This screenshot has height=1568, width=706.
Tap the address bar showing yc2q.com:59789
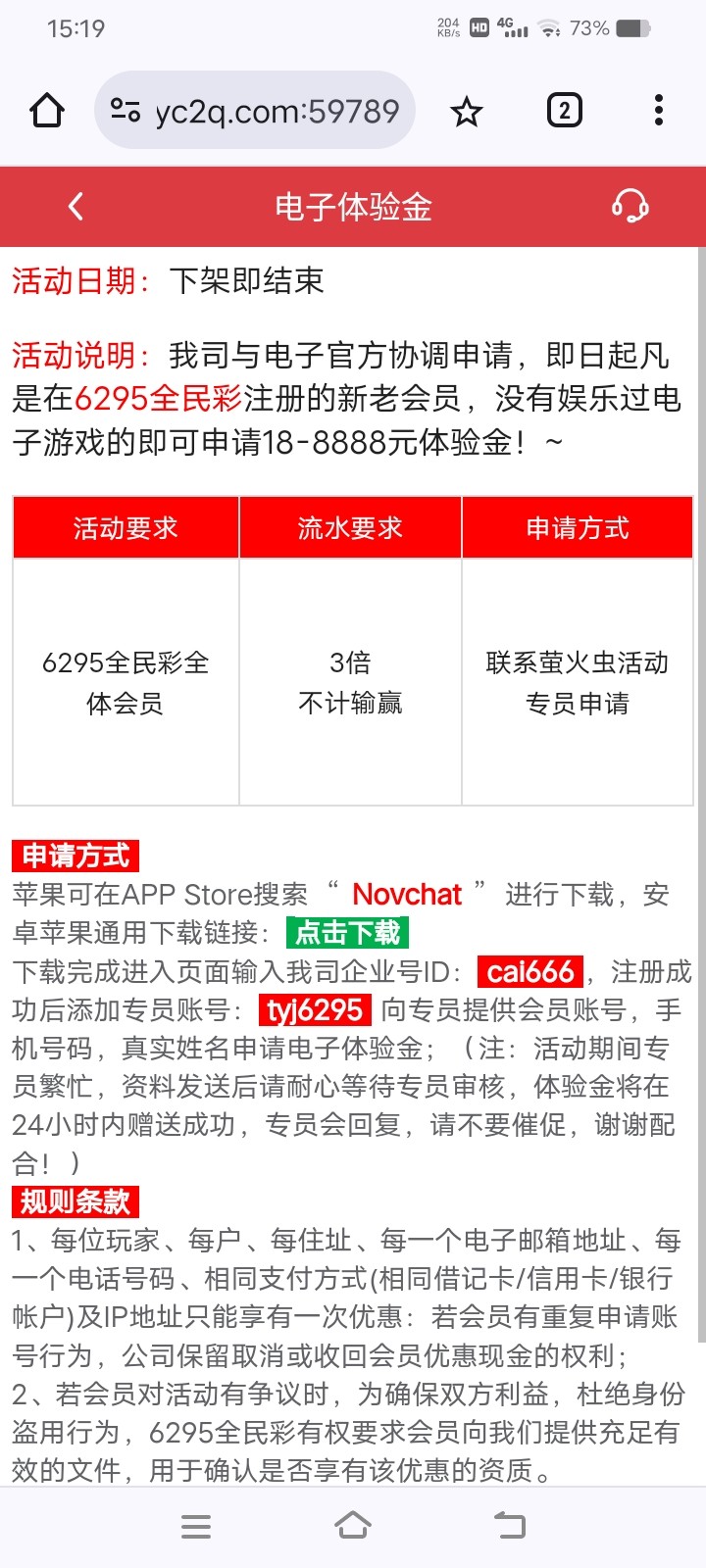click(x=277, y=111)
